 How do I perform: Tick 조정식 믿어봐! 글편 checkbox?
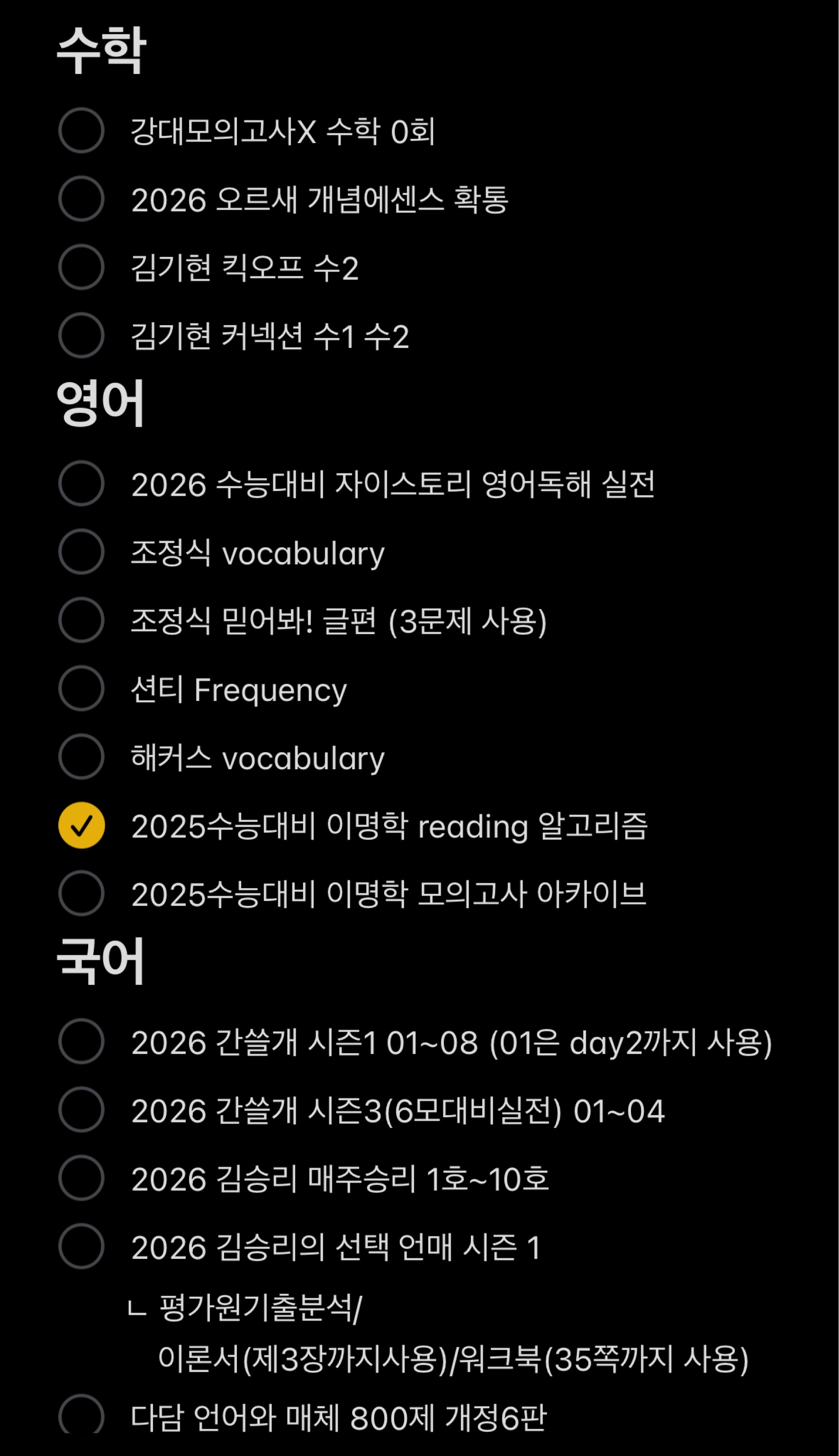[x=81, y=620]
